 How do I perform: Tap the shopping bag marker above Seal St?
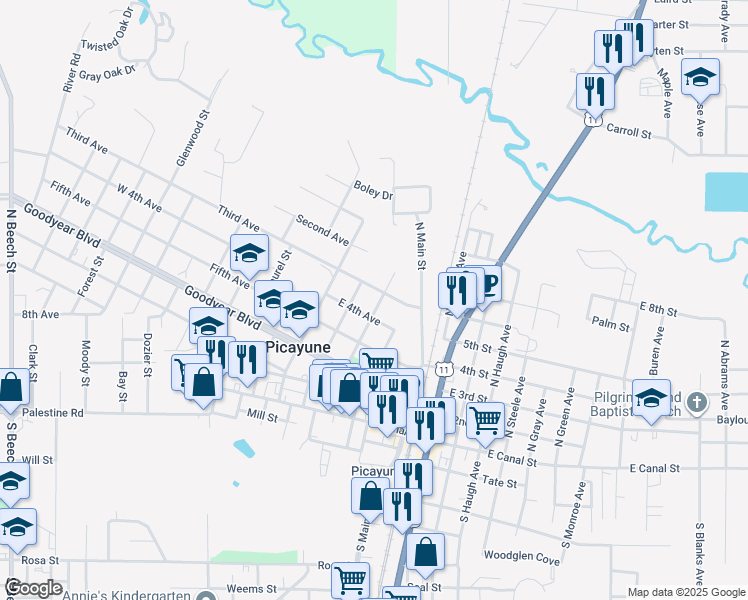click(x=425, y=554)
